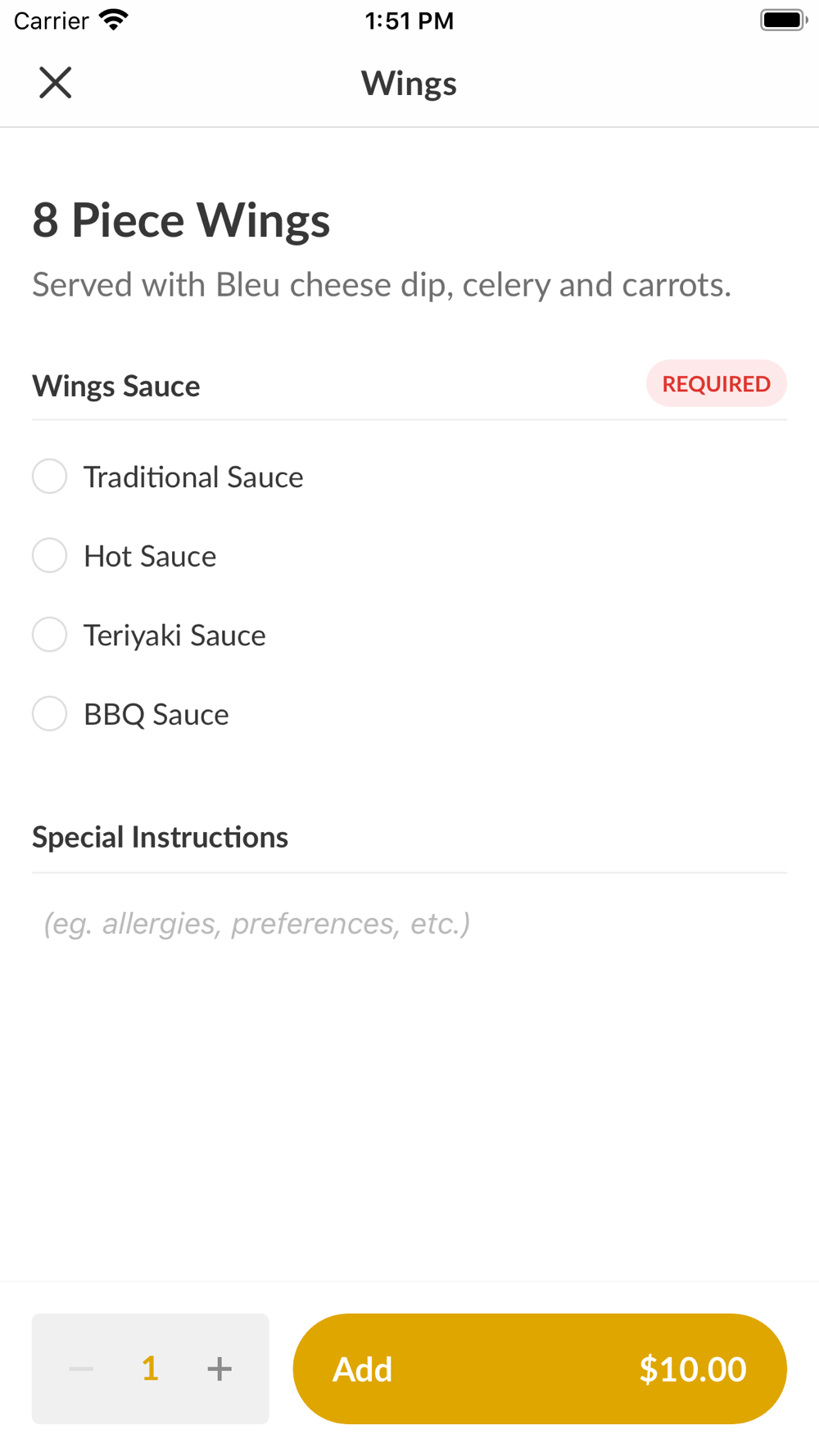Decrease quantity with minus button
The height and width of the screenshot is (1456, 819).
(x=81, y=1368)
